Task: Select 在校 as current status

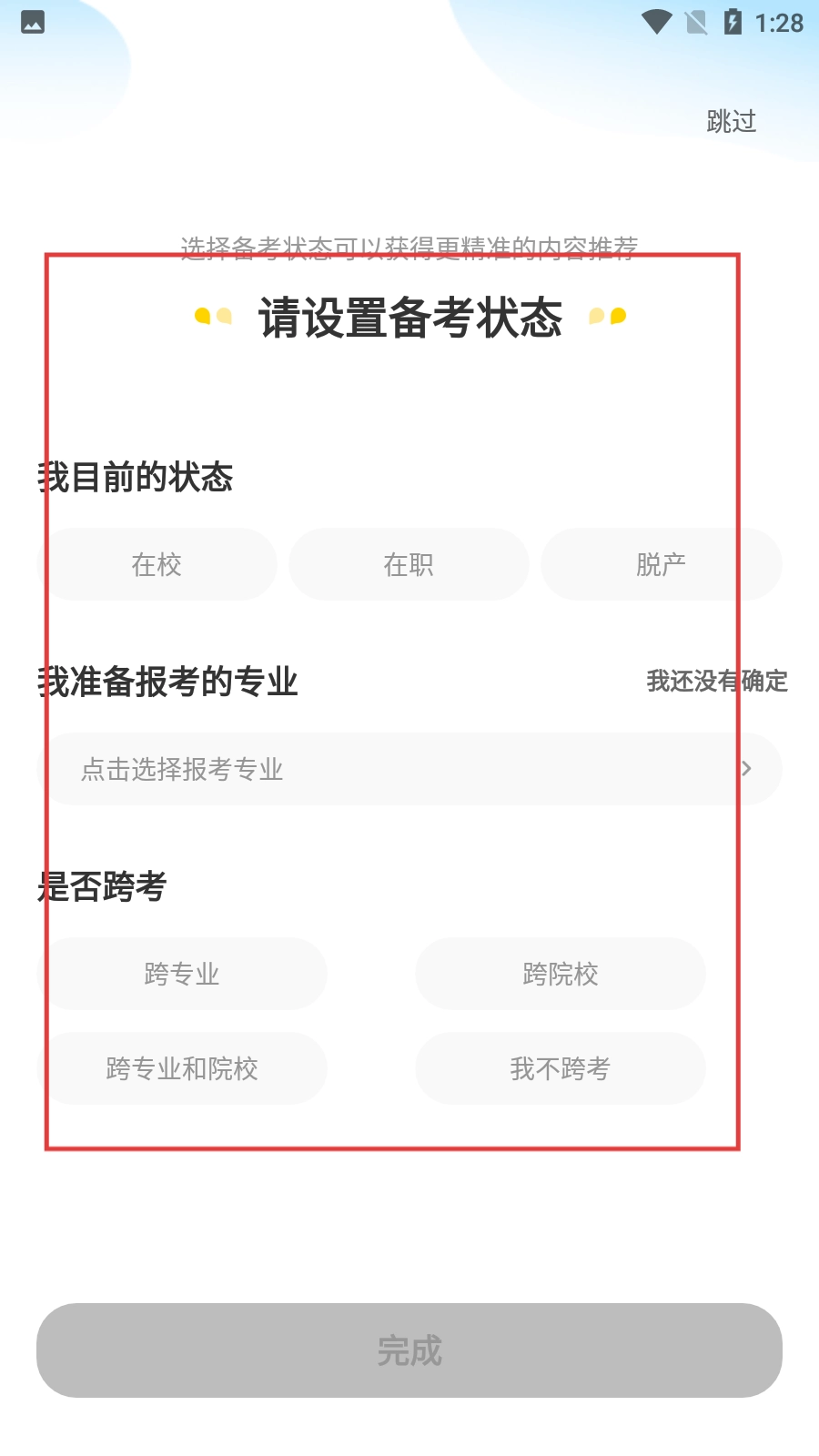Action: [x=157, y=565]
